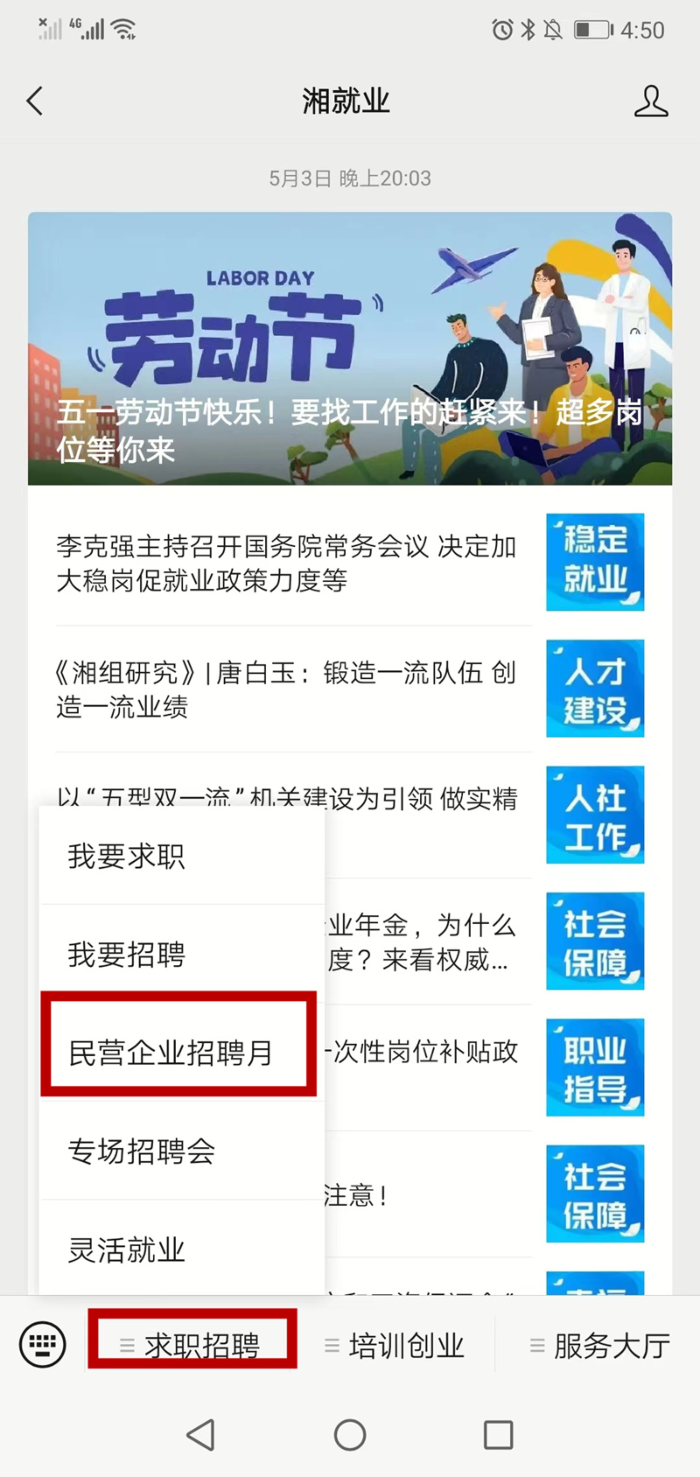Switch to keyboard input mode
Screen dimensions: 700x1477
point(43,1345)
